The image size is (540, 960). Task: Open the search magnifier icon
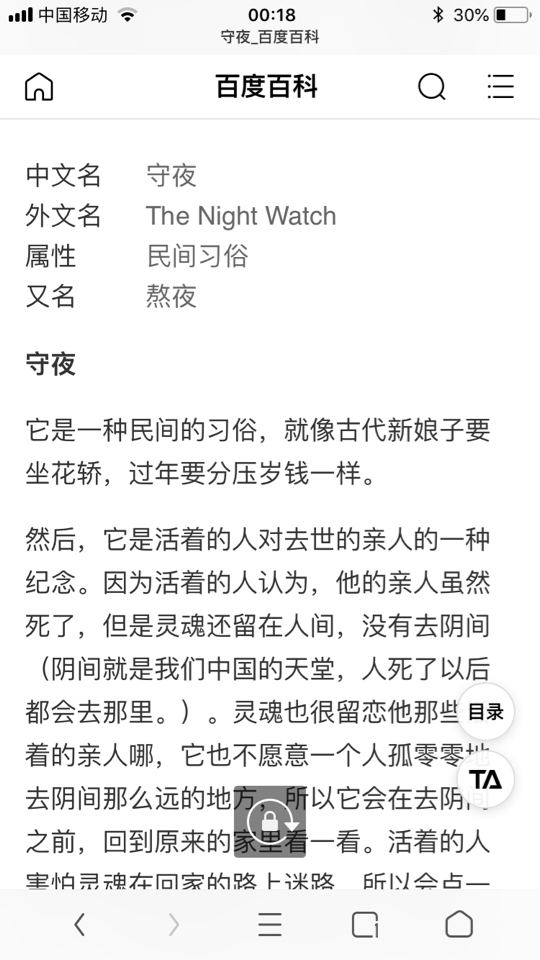(x=432, y=86)
